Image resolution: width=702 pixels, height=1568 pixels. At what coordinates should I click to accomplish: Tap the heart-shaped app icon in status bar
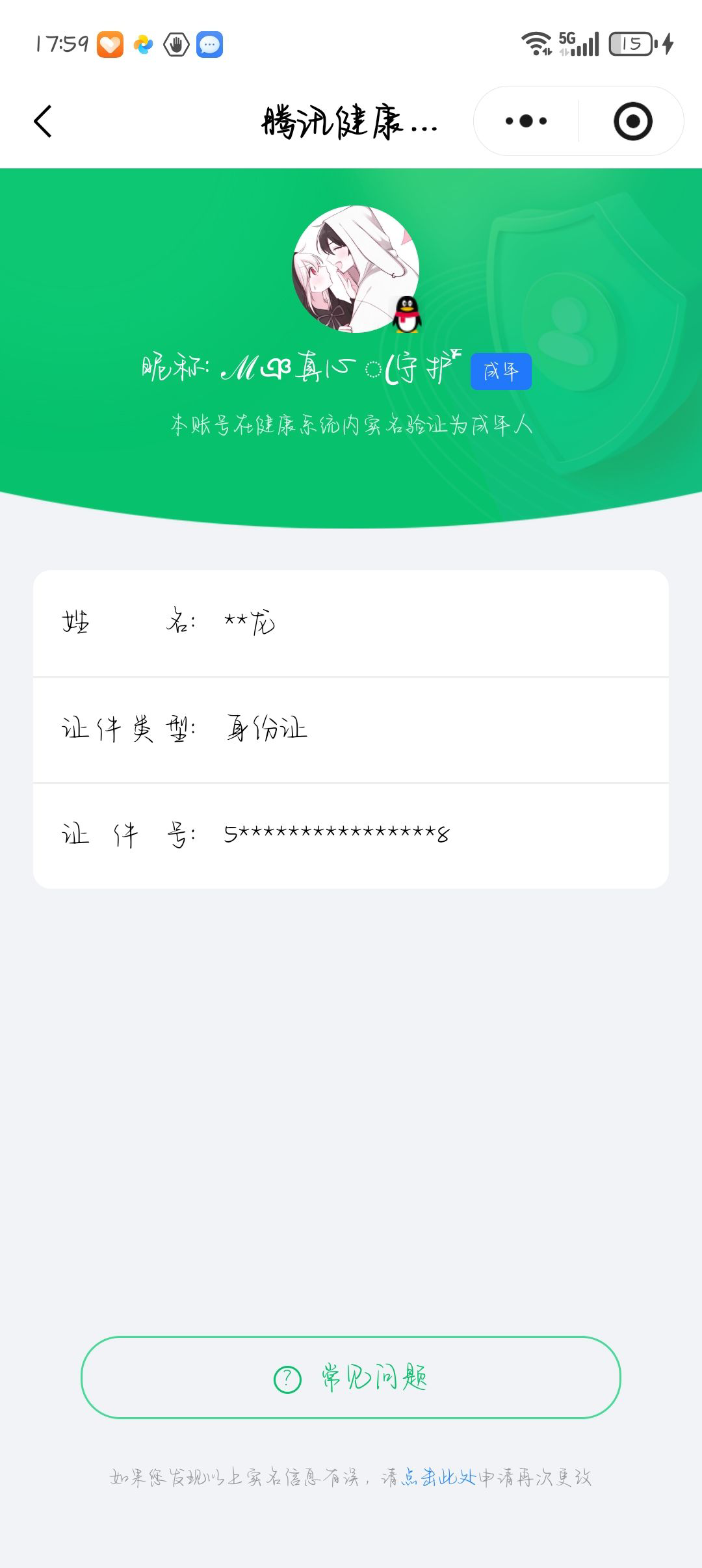tap(110, 46)
